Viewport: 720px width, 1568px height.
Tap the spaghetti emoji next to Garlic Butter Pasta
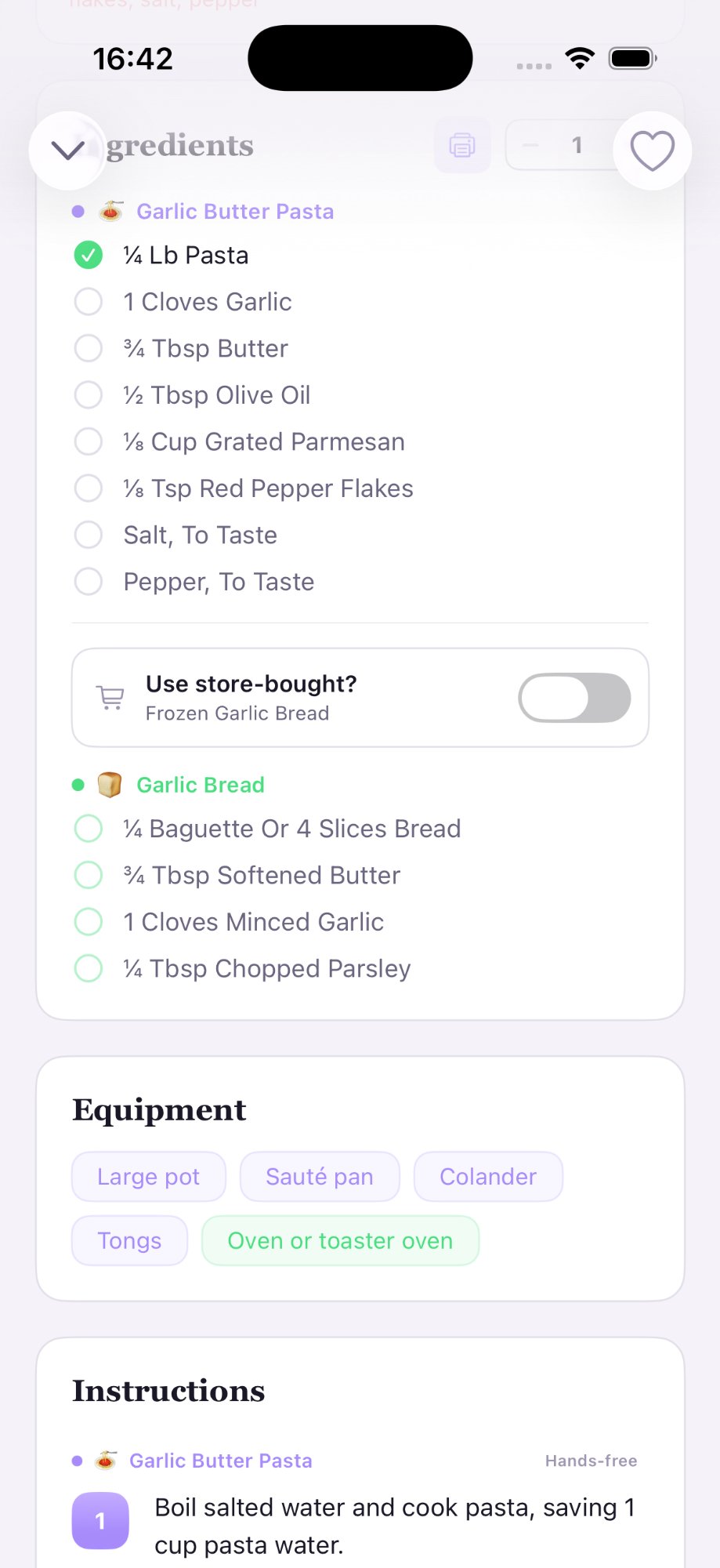pos(110,210)
